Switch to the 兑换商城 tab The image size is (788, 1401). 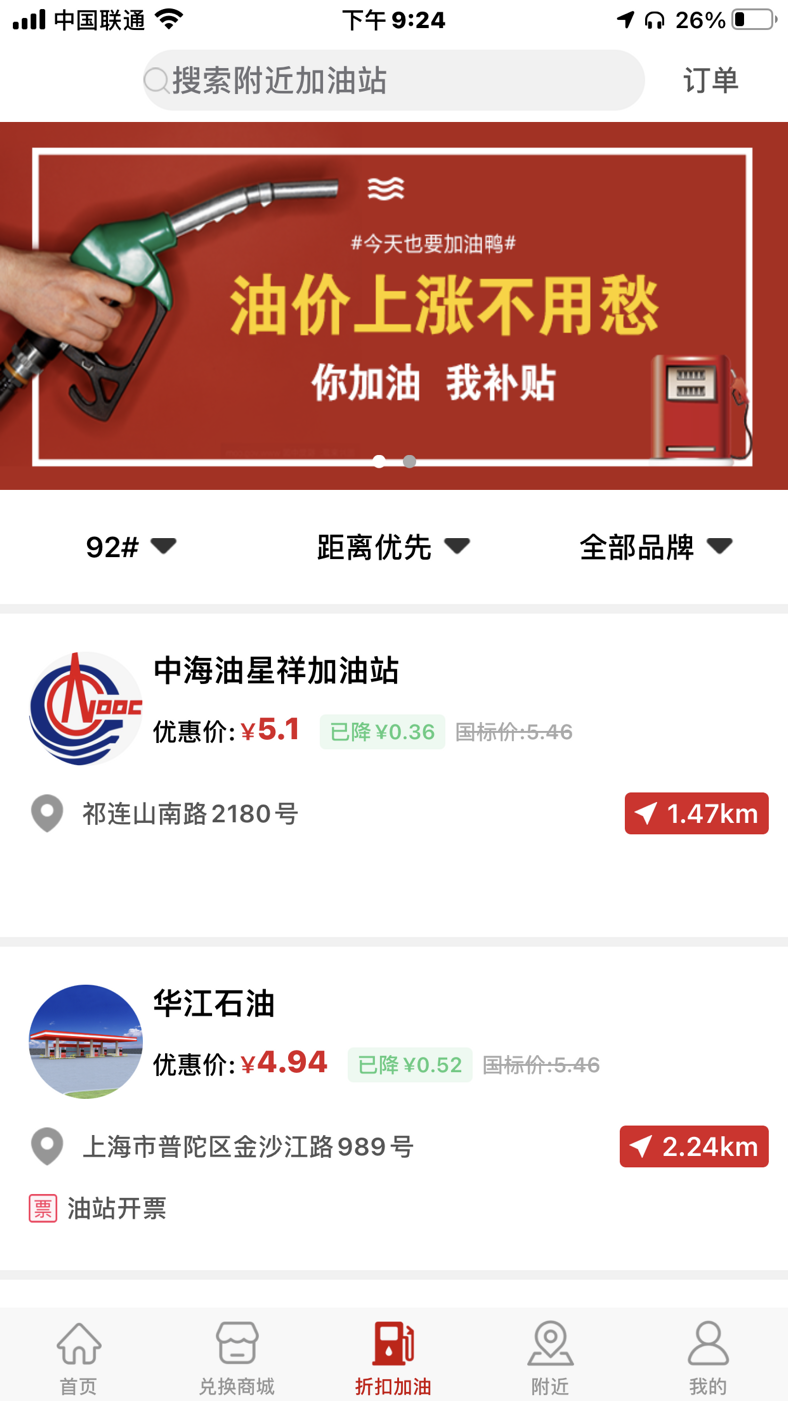coord(237,1358)
